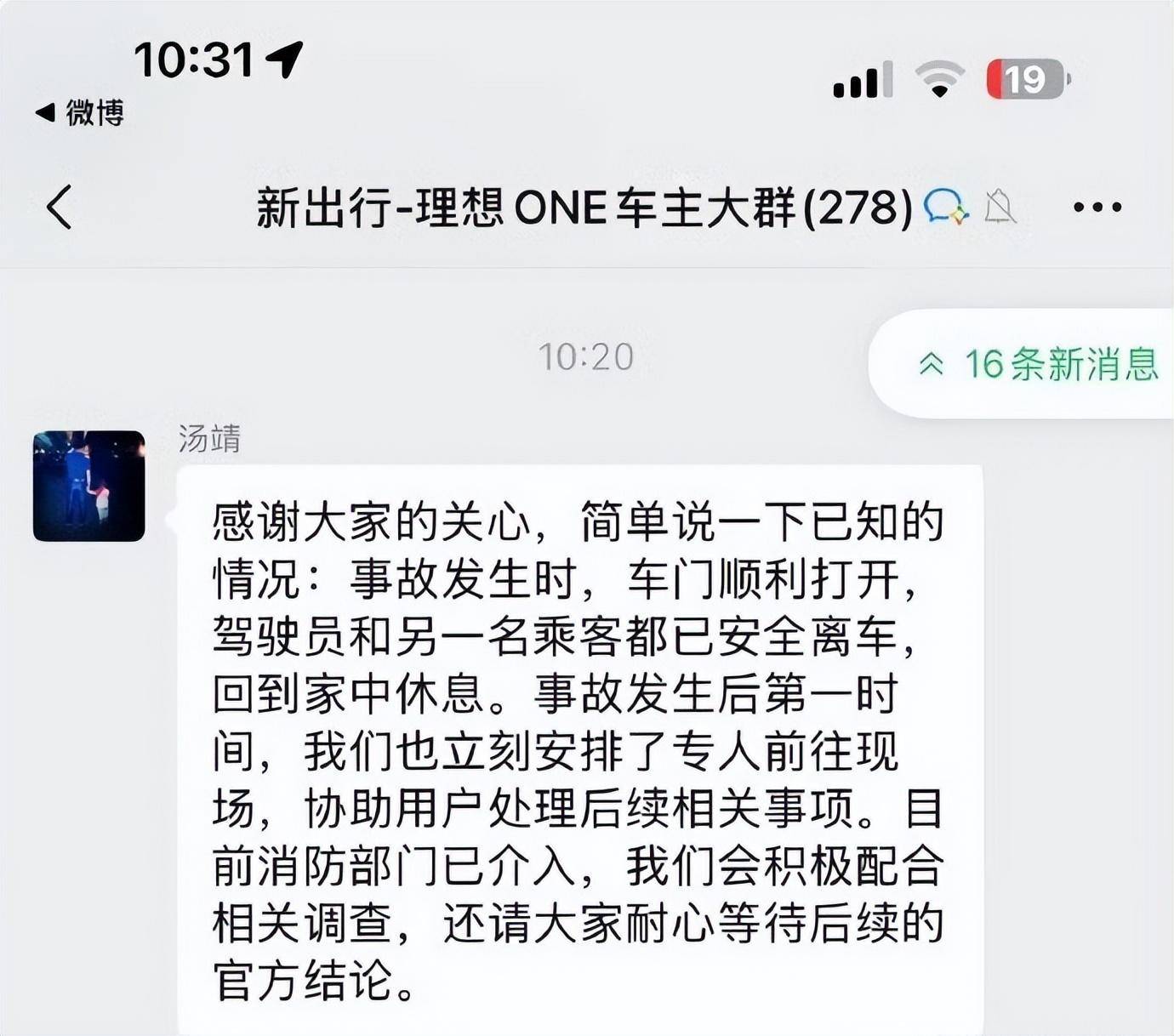Jump to the 16条新消息 unread messages
The image size is (1174, 1036).
click(x=1038, y=364)
